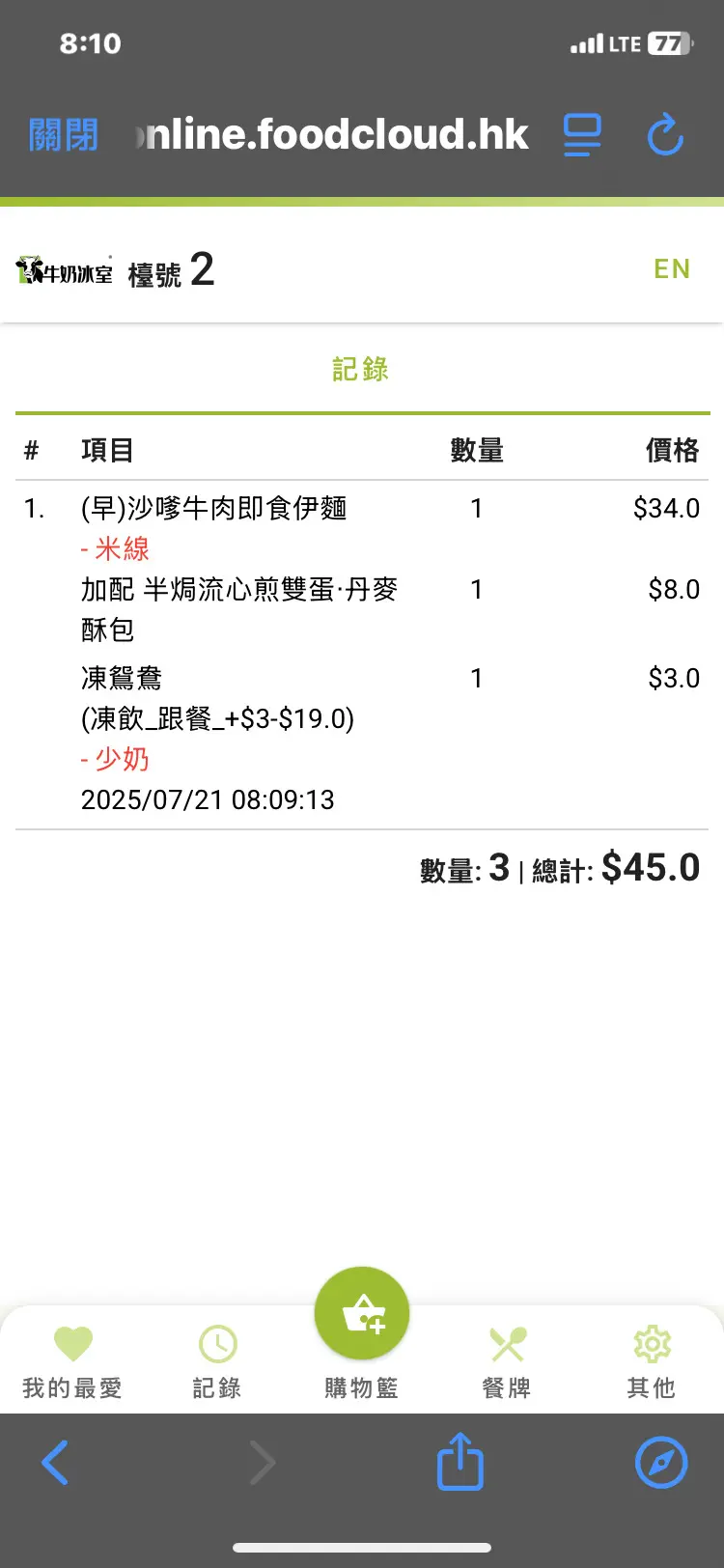
Task: Open page in Safari compass icon
Action: tap(661, 1462)
